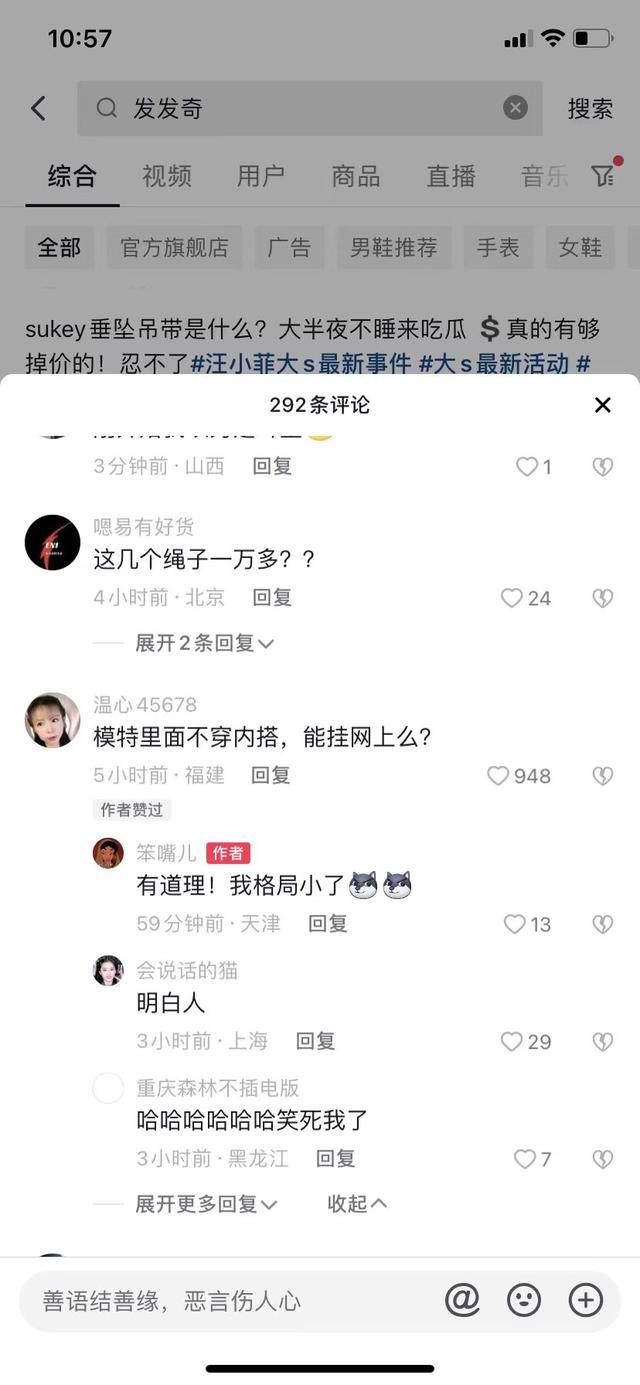The height and width of the screenshot is (1385, 640).
Task: Switch to the 视频 tab
Action: point(166,176)
